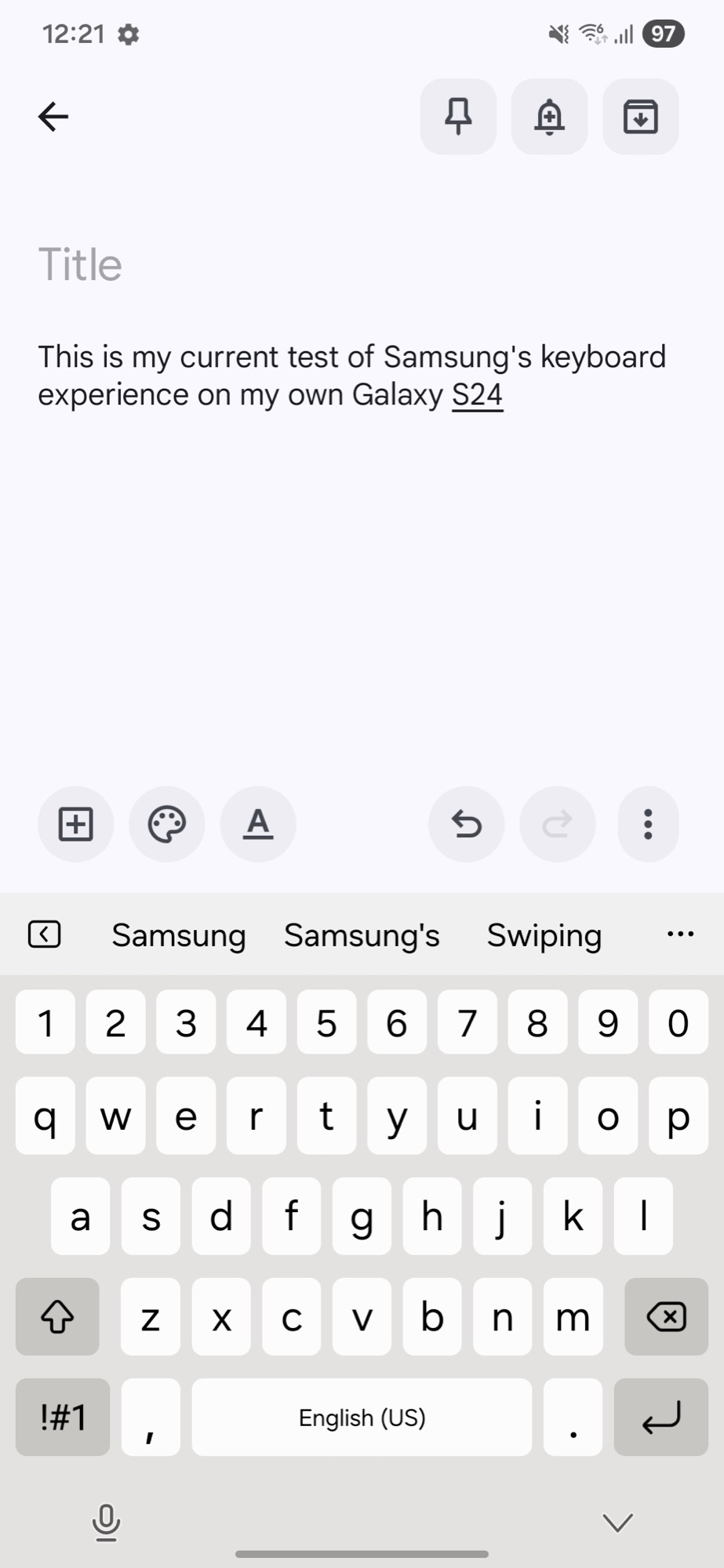Pin this note
The image size is (724, 1568).
pos(457,117)
